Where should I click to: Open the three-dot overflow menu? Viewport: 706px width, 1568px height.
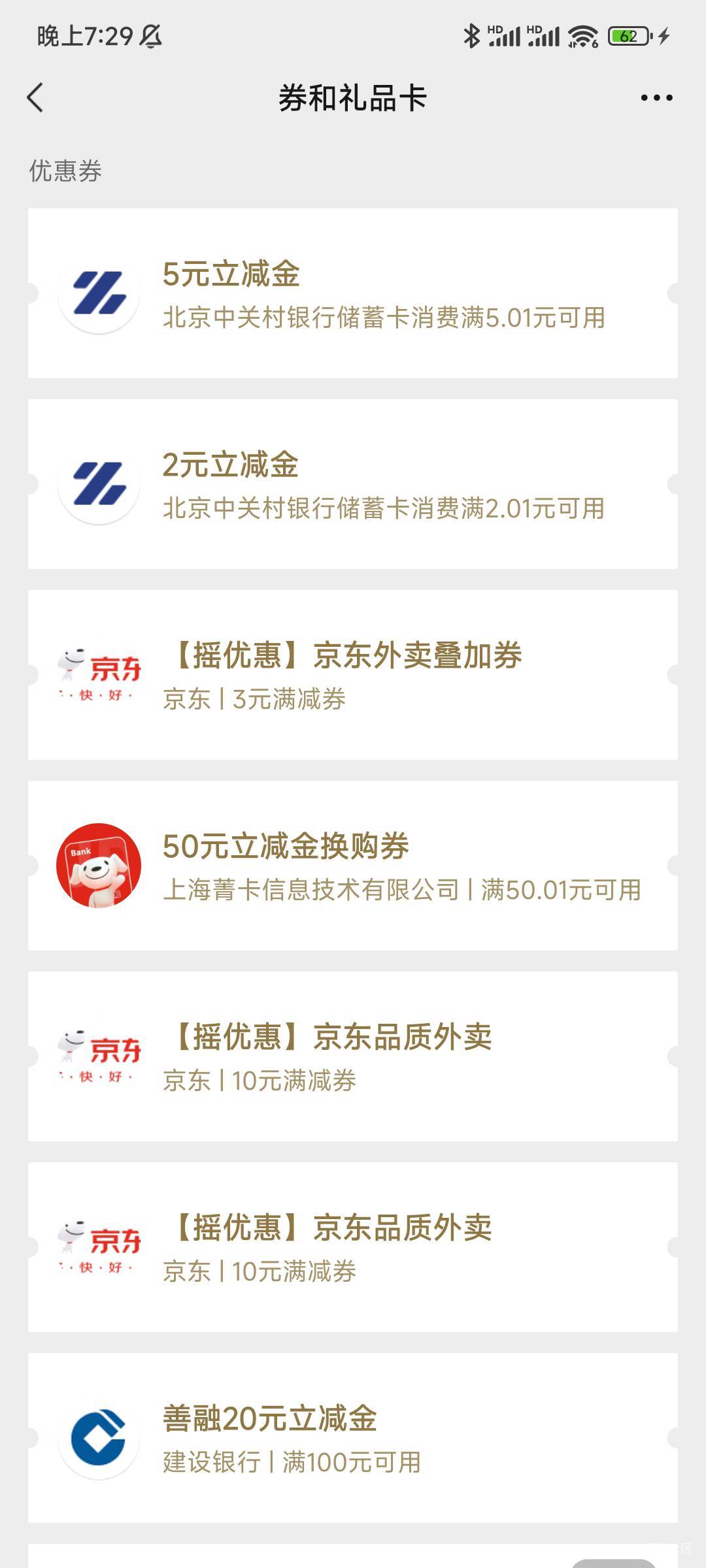(656, 98)
